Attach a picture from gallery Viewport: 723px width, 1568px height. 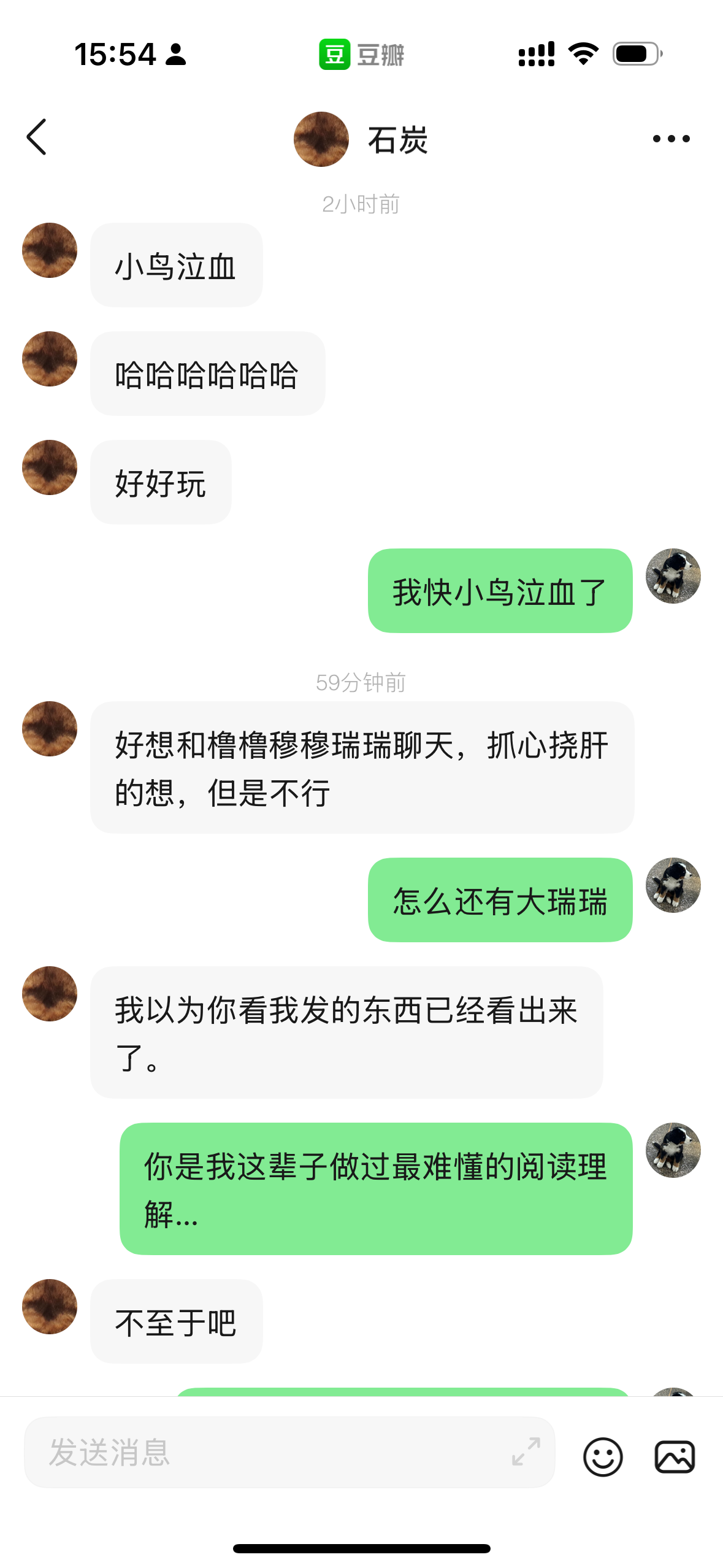(675, 1456)
